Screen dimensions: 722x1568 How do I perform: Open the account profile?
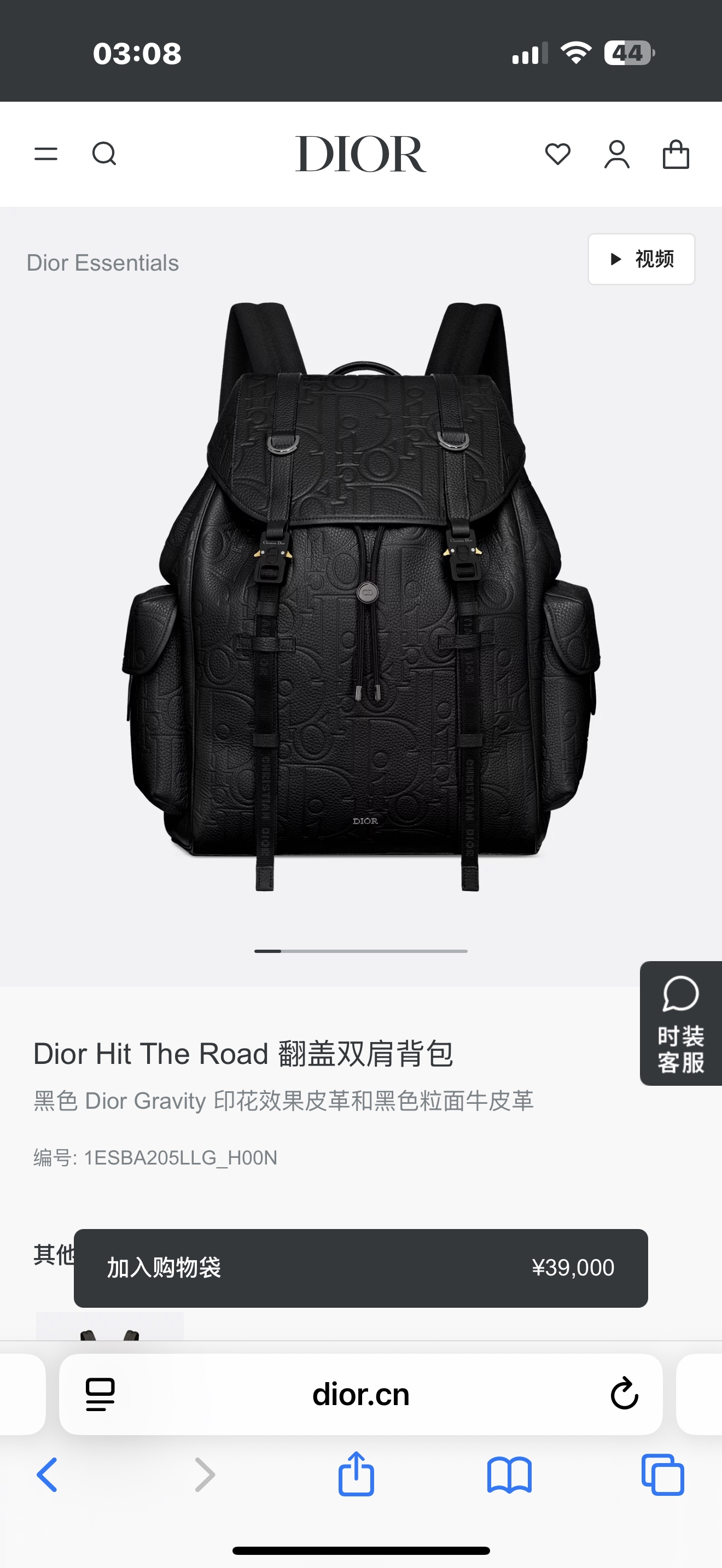pos(616,154)
